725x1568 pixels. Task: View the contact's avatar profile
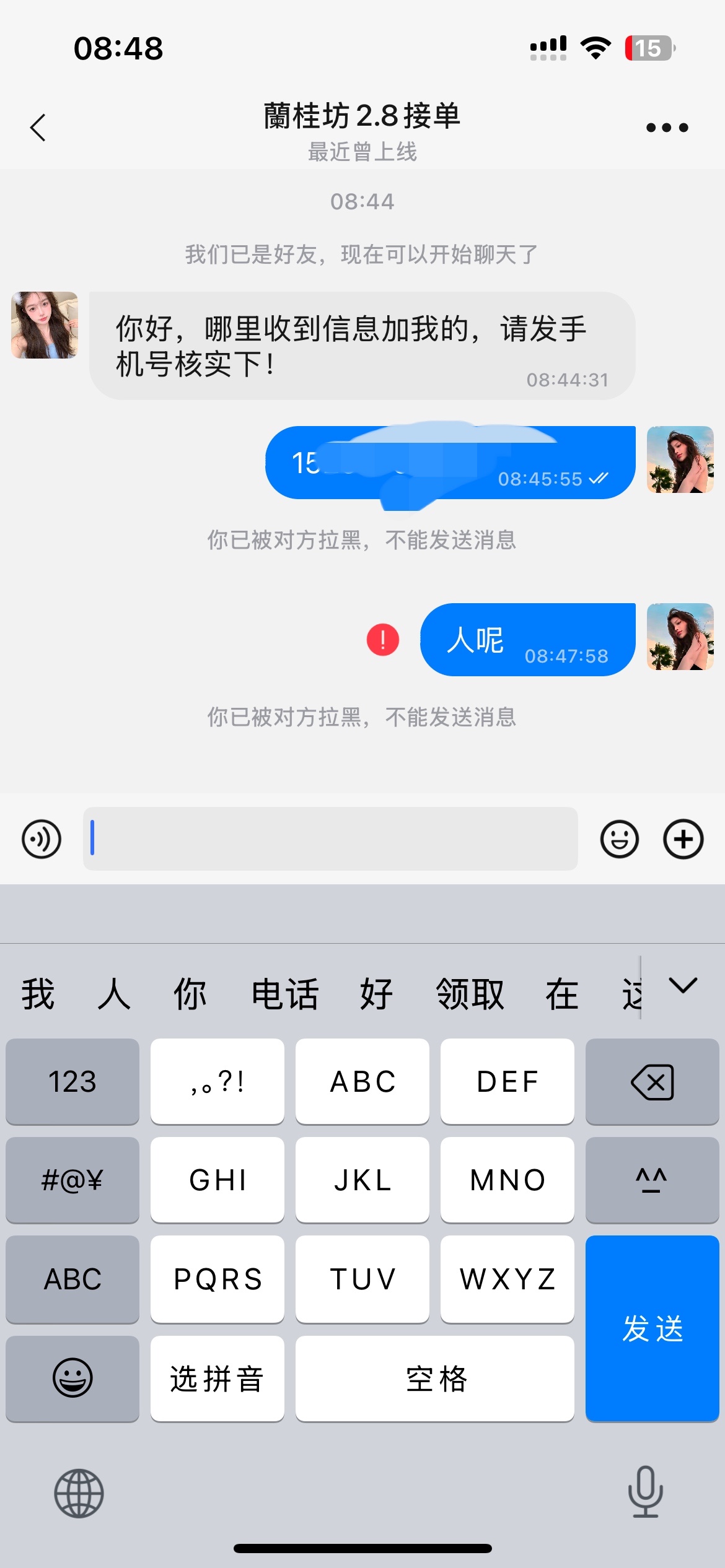click(45, 325)
